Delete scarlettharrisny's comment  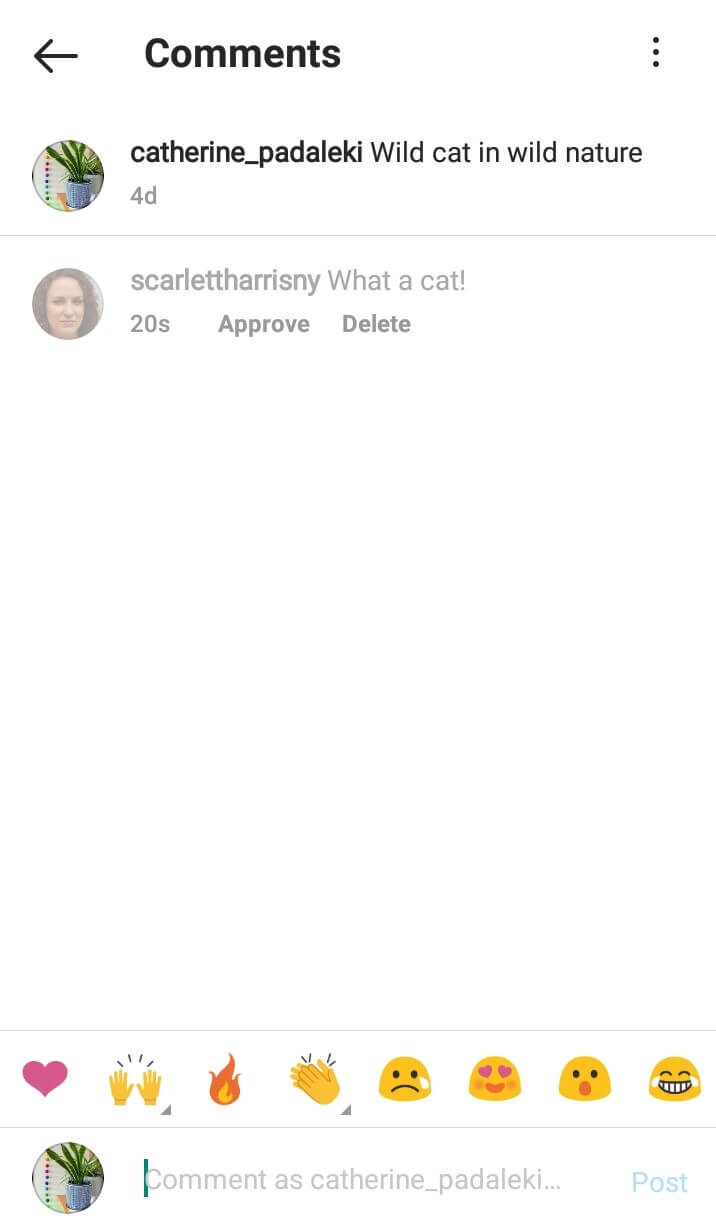(376, 324)
